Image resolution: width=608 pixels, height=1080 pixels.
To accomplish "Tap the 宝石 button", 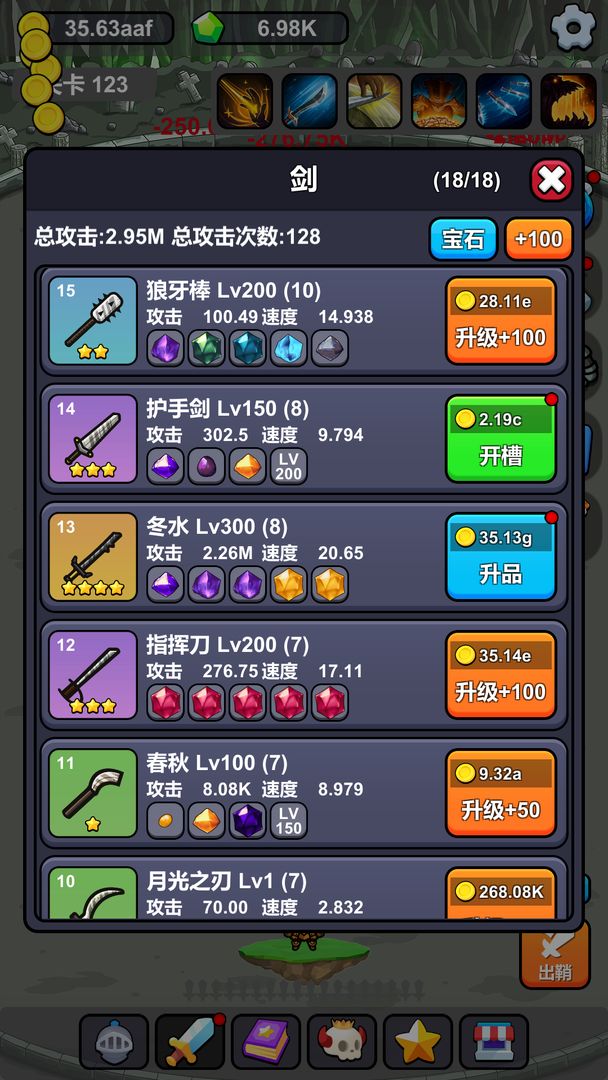I will point(463,239).
